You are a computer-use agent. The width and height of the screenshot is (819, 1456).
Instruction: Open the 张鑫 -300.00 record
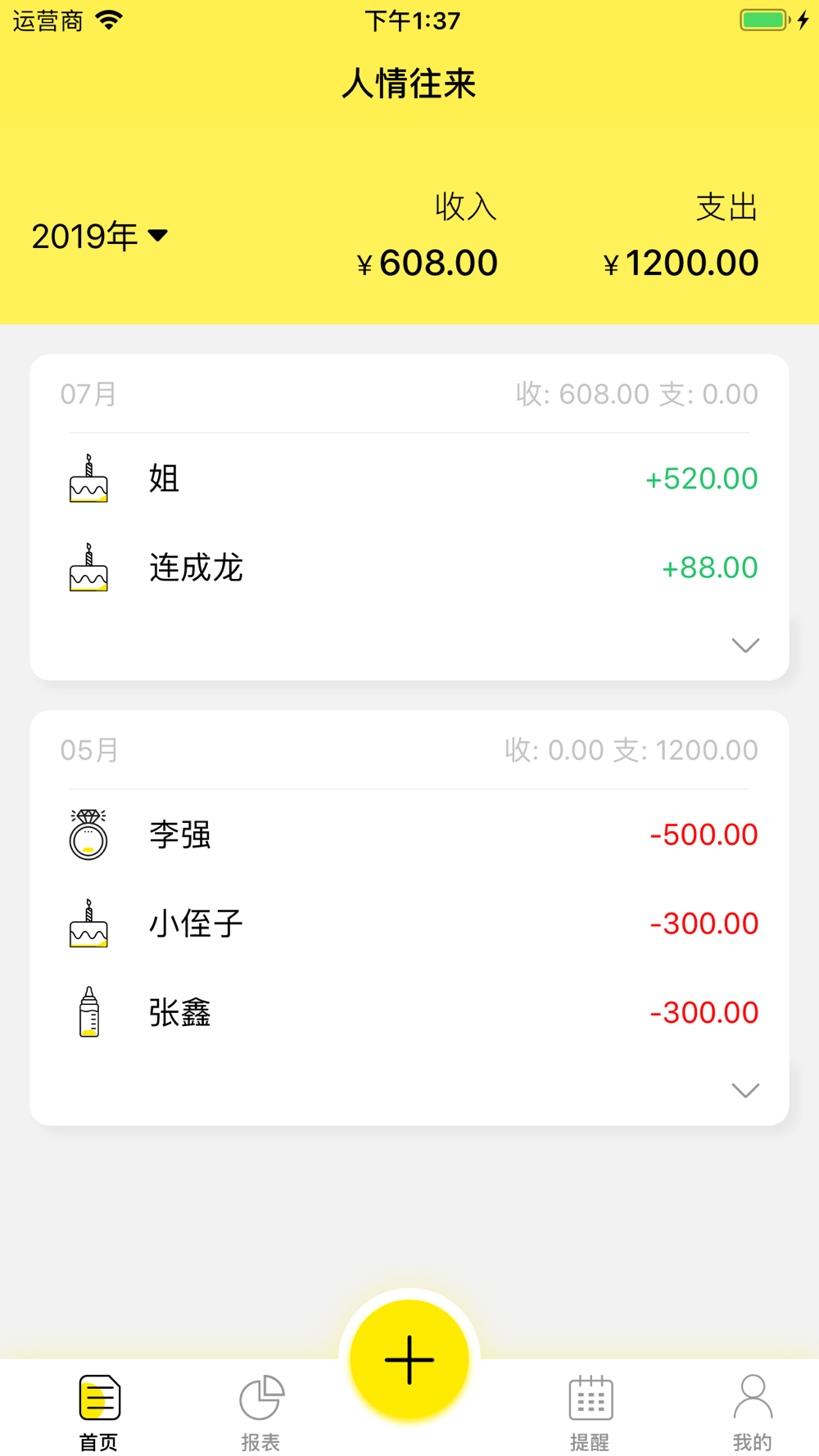pos(409,1013)
